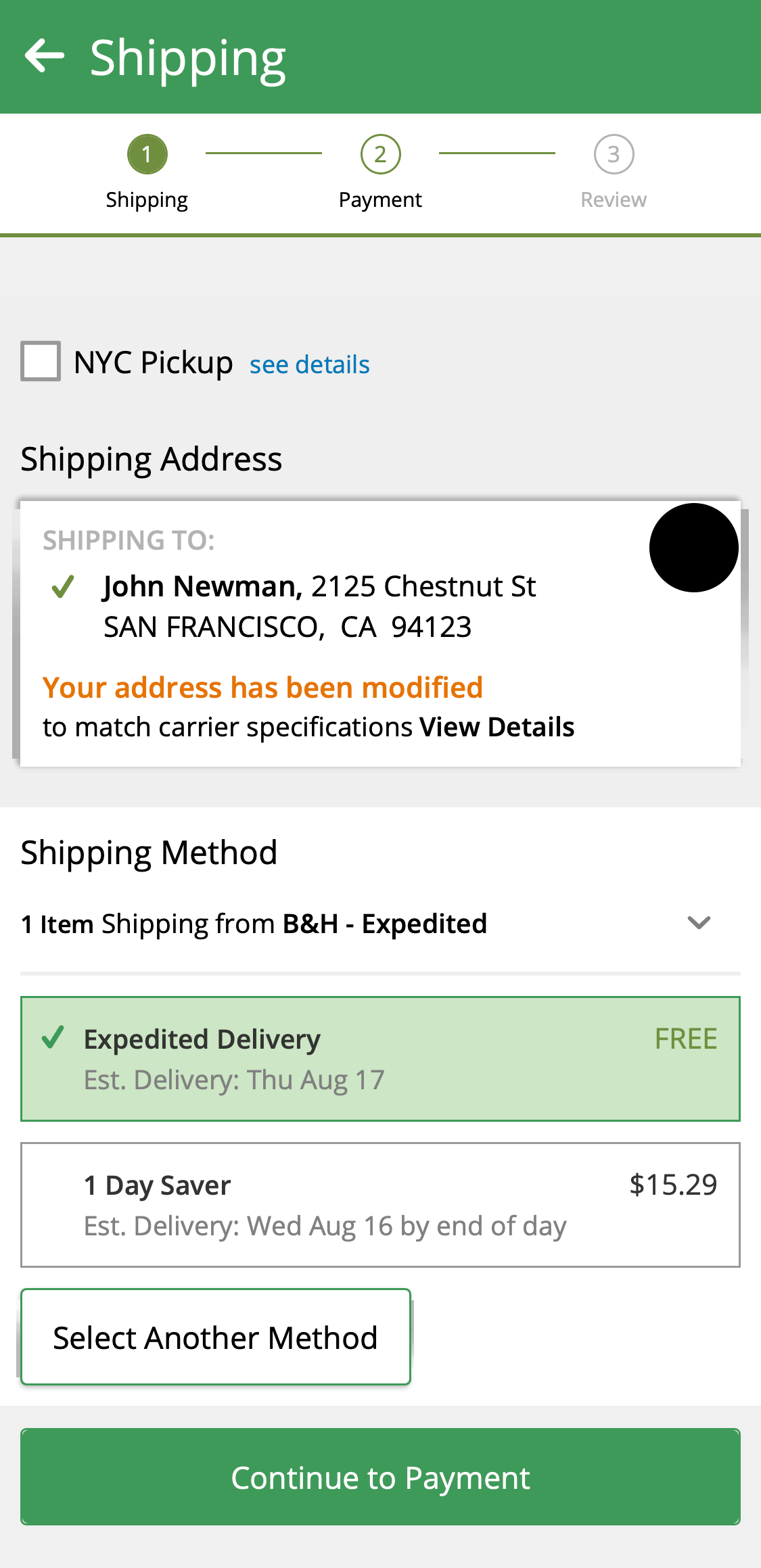Viewport: 761px width, 1568px height.
Task: Select the checkmark on Expedited Delivery
Action: 53,1038
